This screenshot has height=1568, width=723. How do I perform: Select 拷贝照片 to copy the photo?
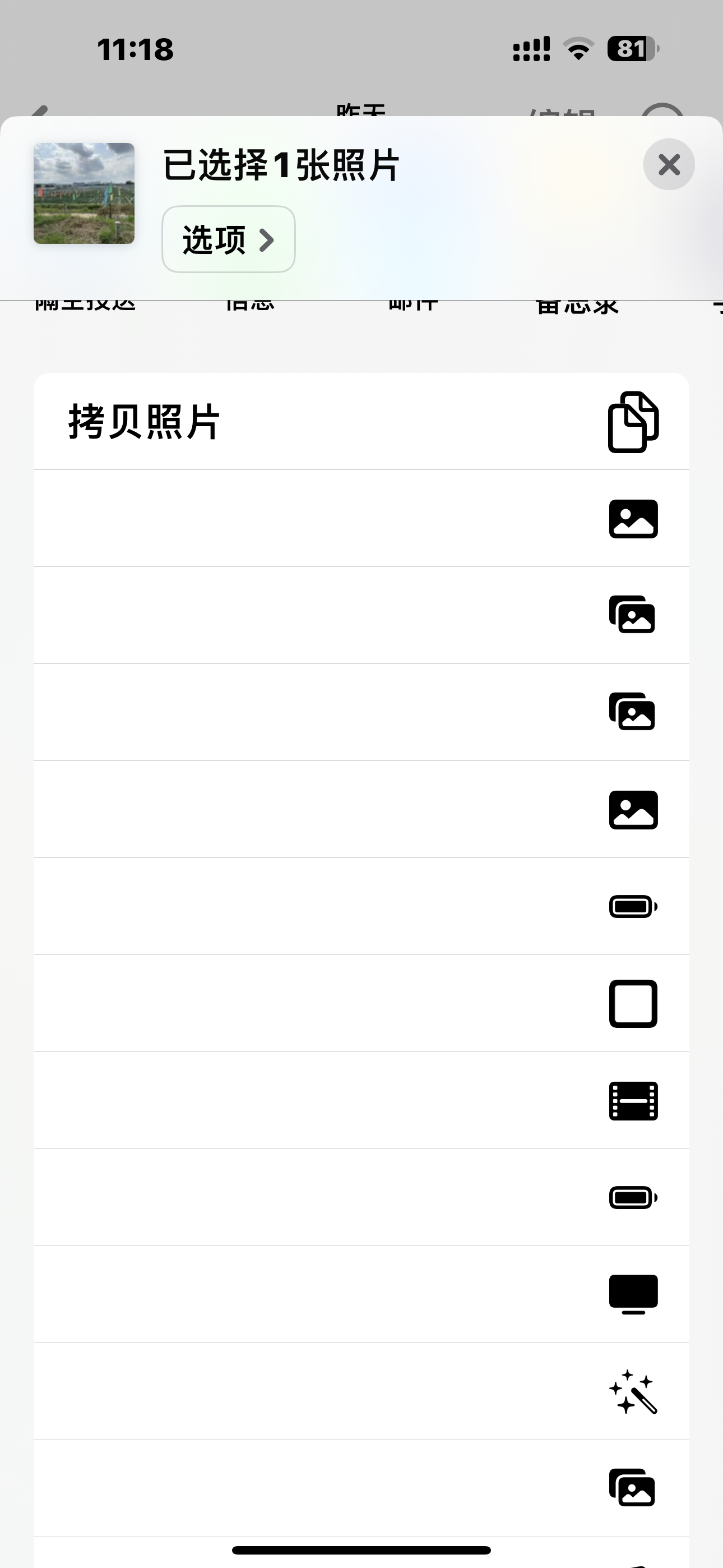361,421
